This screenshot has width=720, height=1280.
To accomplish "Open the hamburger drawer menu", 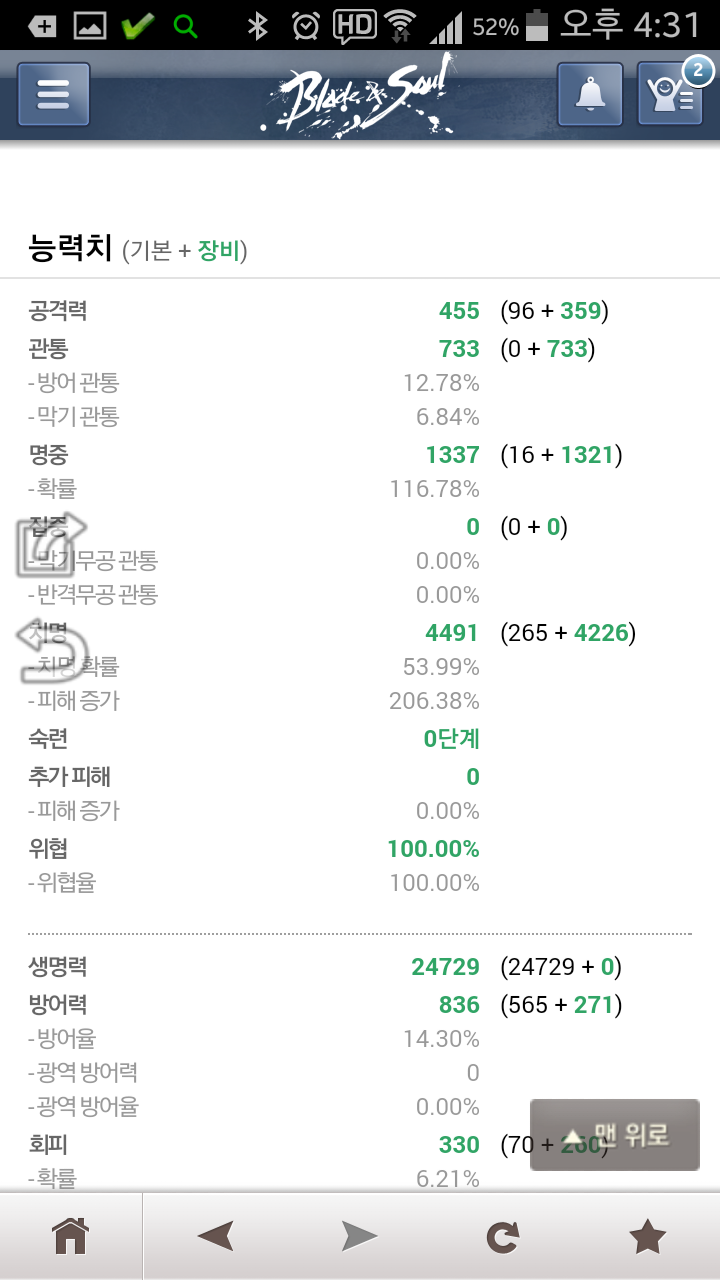I will 54,95.
